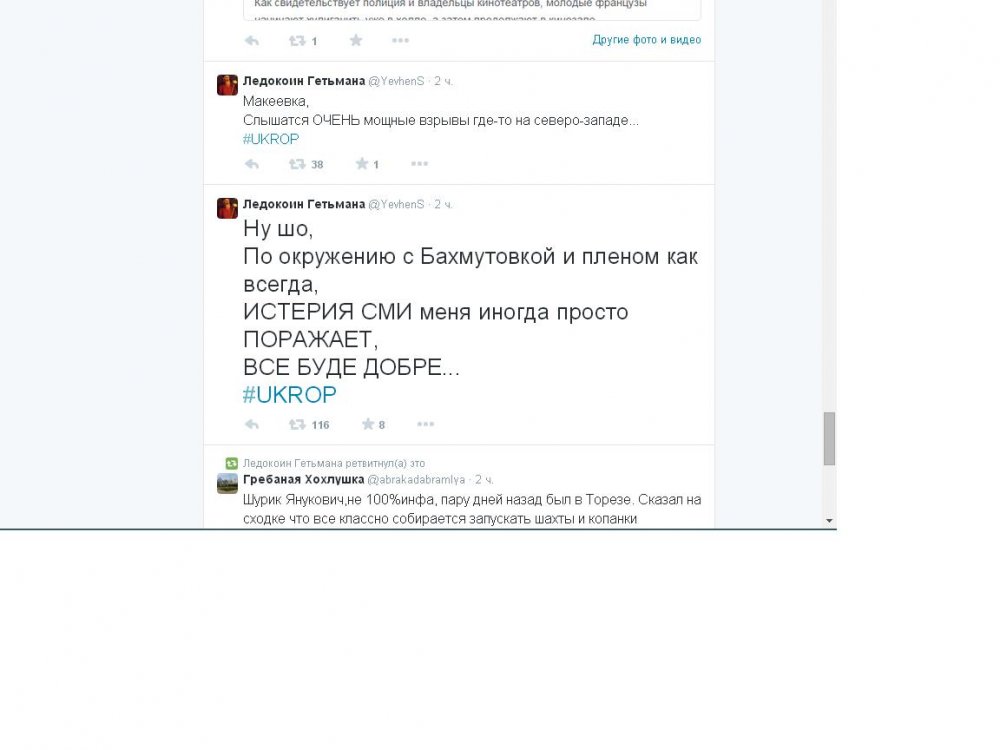Open the #UKROP hashtag in the Макеевка tweet
The width and height of the screenshot is (1000, 750).
tap(271, 139)
